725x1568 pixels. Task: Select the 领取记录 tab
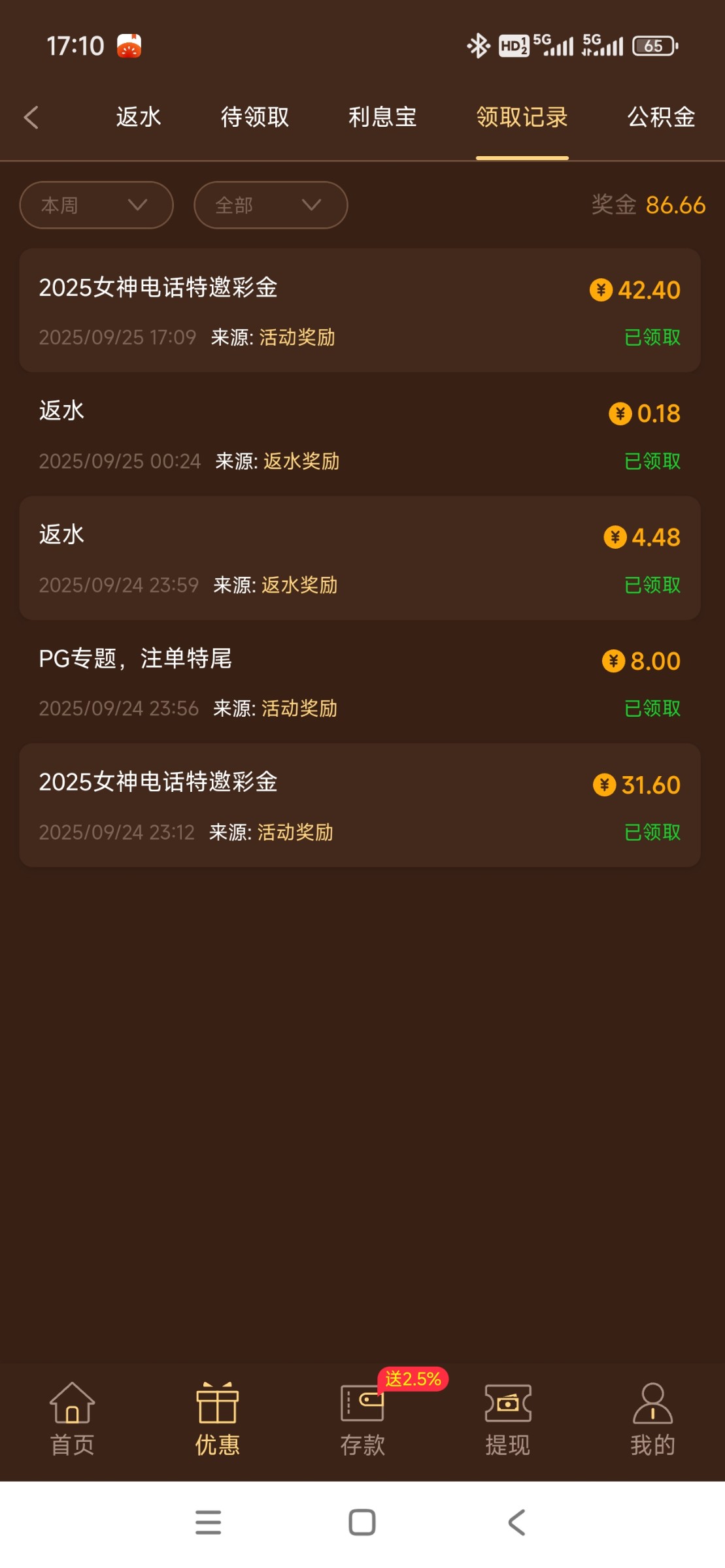(x=522, y=118)
